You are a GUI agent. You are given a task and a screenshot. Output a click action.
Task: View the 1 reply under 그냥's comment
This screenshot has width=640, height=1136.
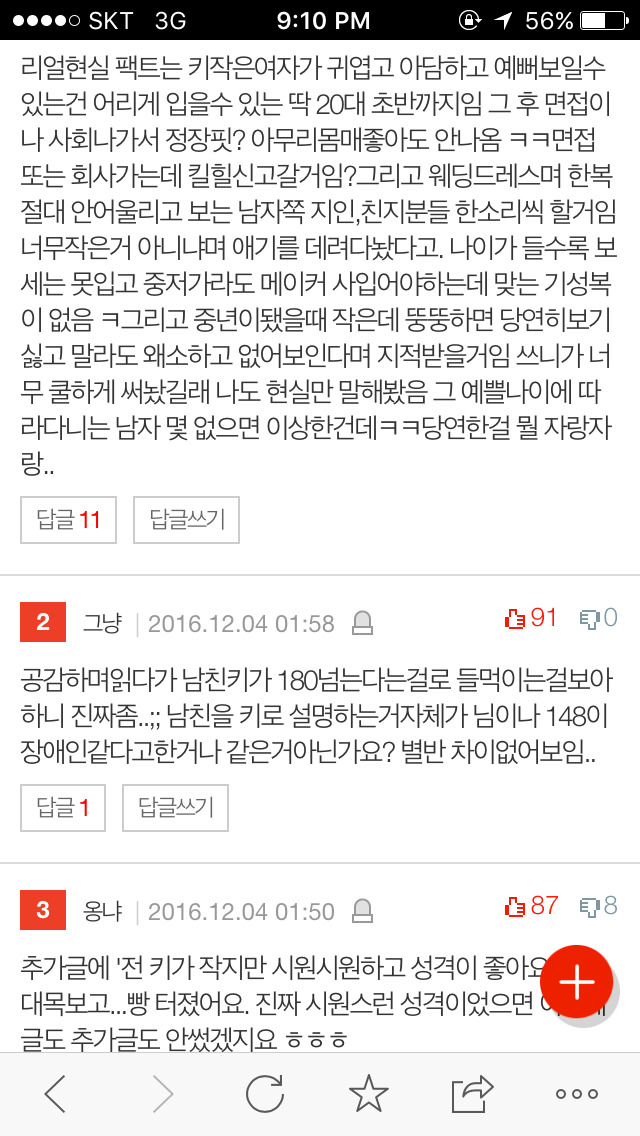point(62,808)
